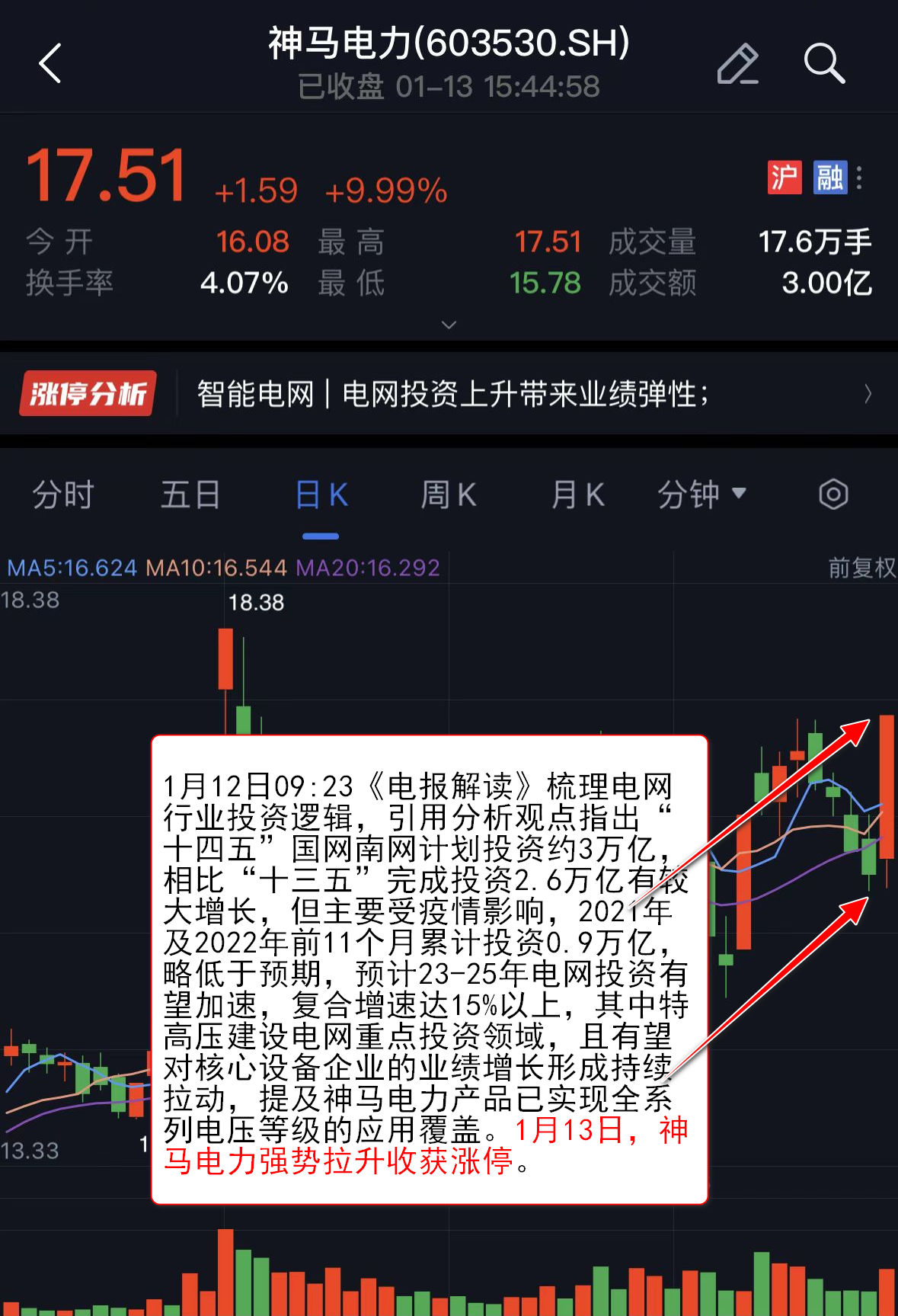Switch to the 月K chart tab
Screen dimensions: 898x1316
point(577,495)
